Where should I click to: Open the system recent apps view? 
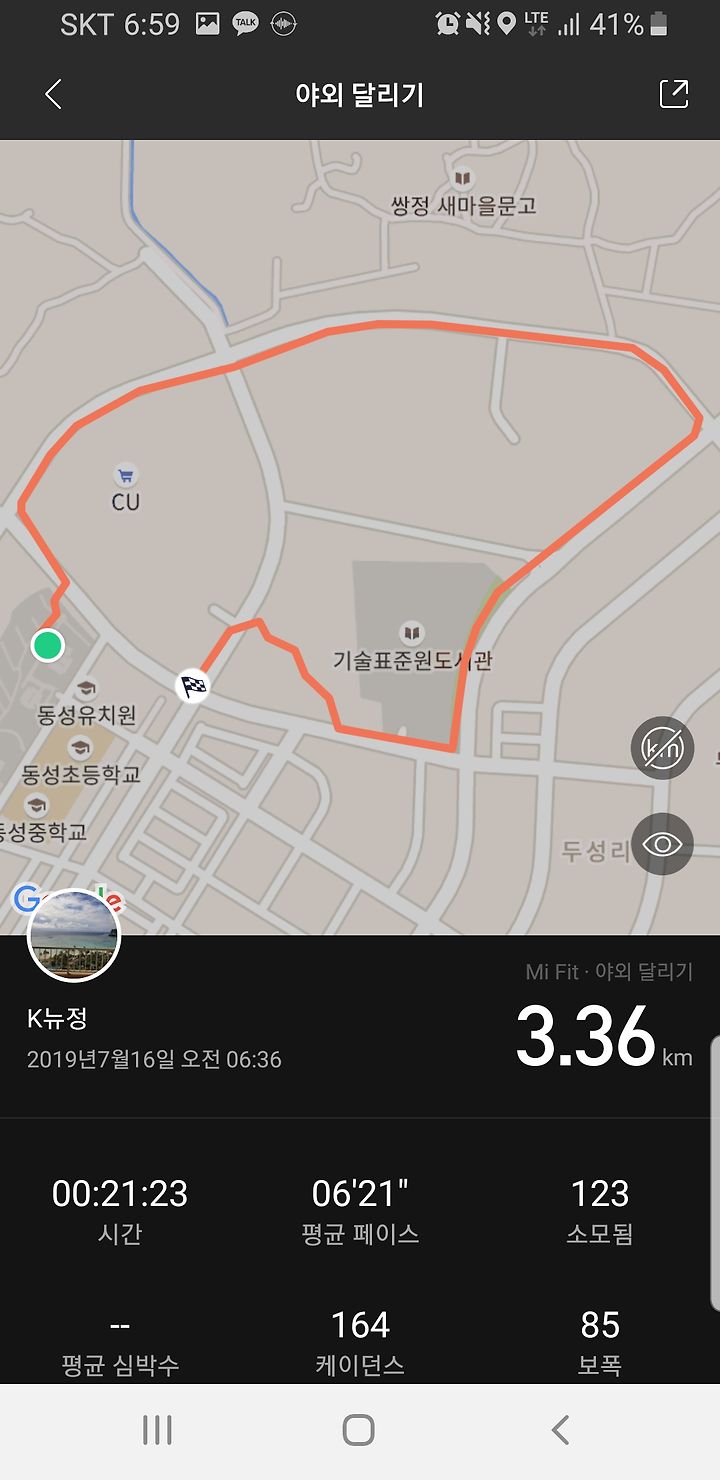tap(157, 1430)
